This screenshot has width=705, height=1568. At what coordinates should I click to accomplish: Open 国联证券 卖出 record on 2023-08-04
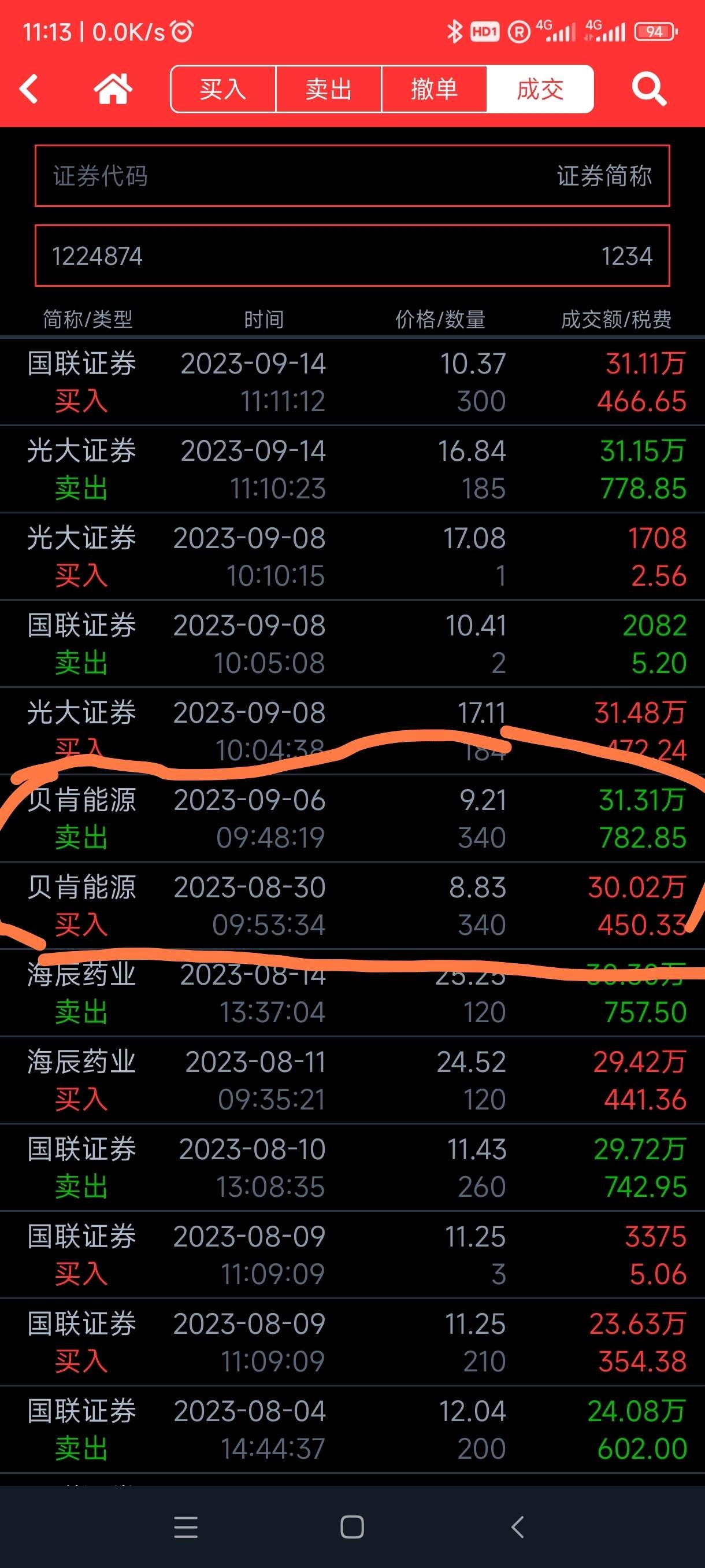point(352,1429)
